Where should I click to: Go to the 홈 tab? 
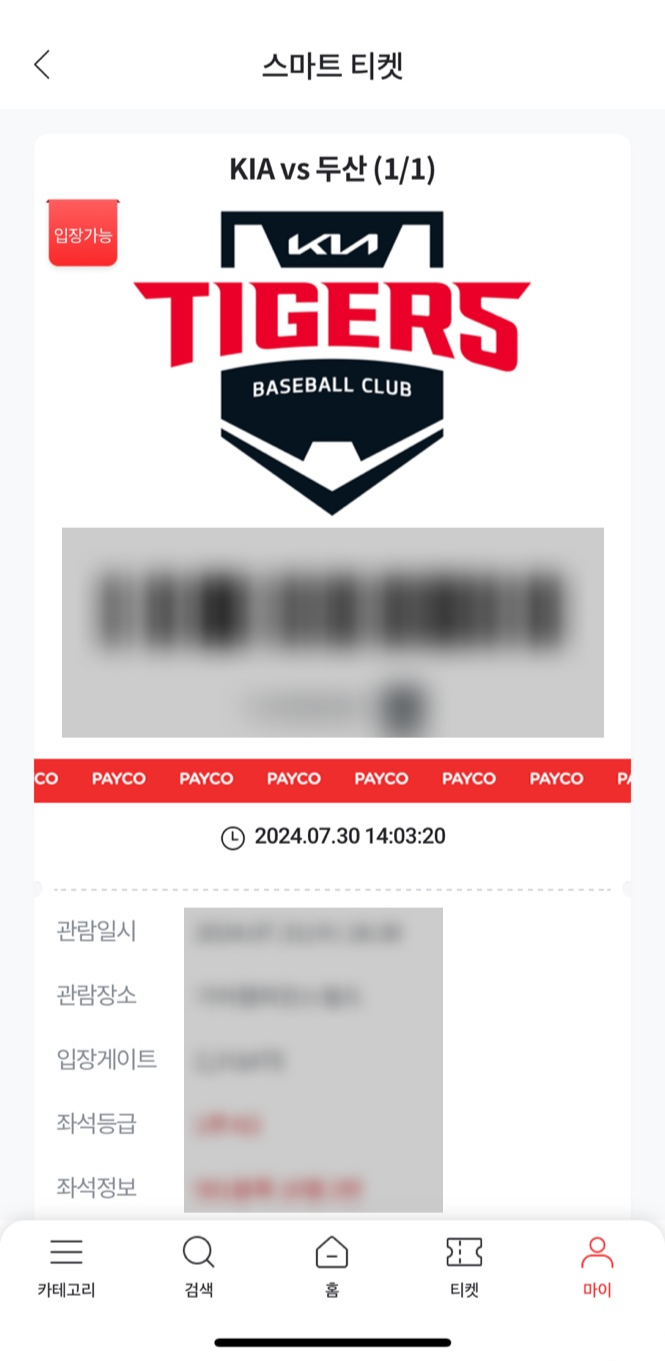pos(332,1266)
